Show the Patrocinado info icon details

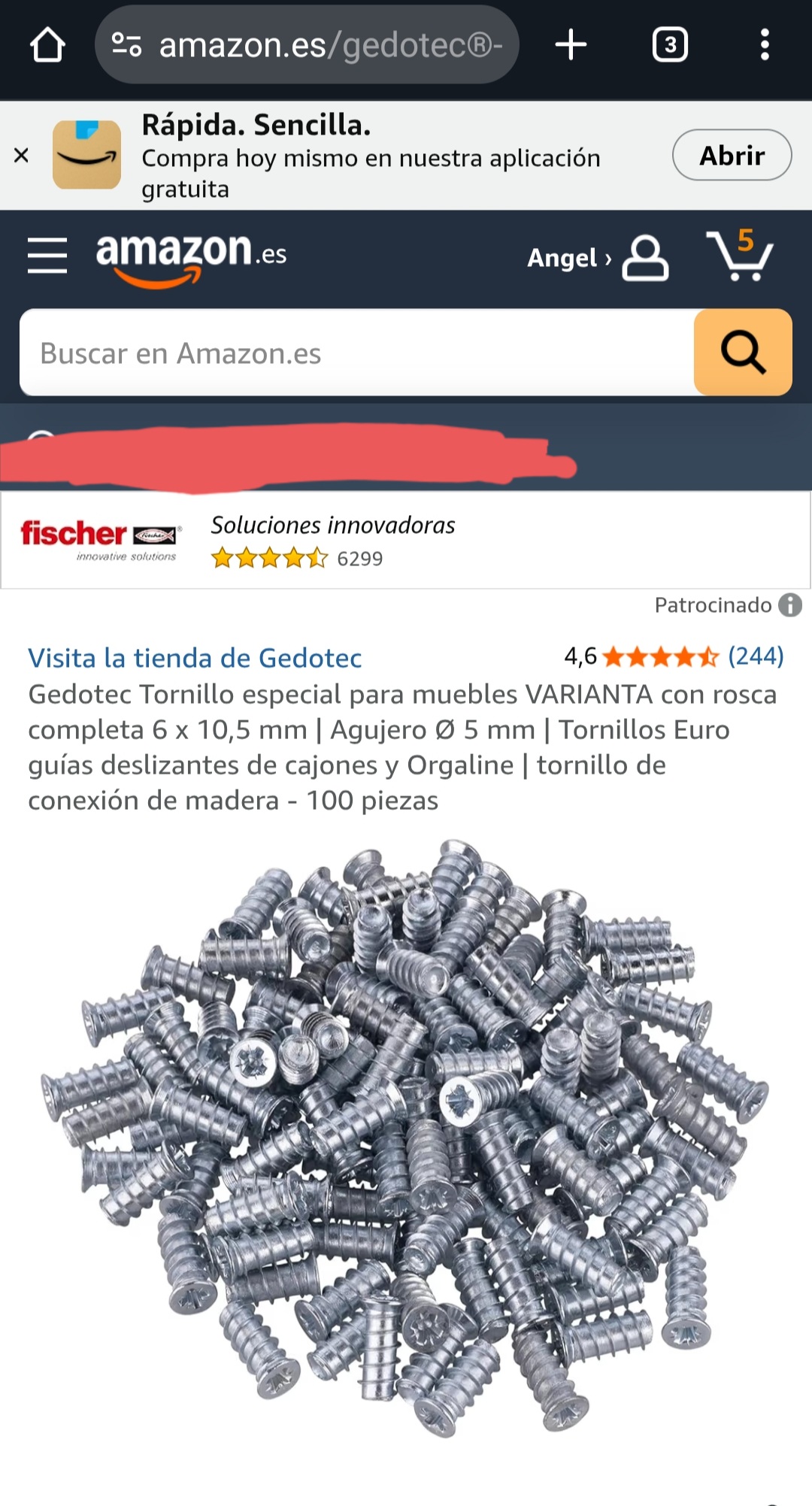pos(790,605)
